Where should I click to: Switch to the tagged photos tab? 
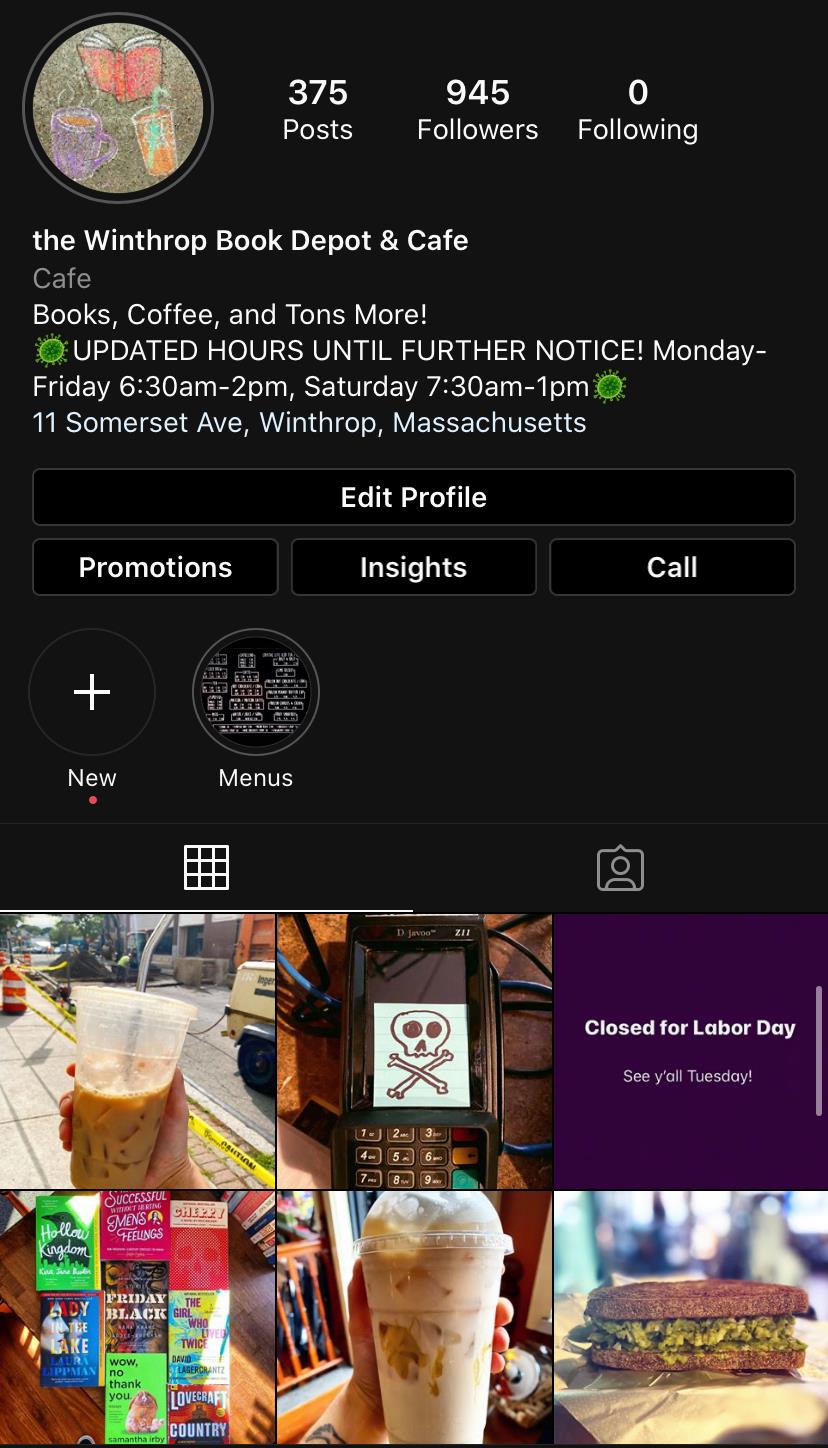click(x=620, y=867)
